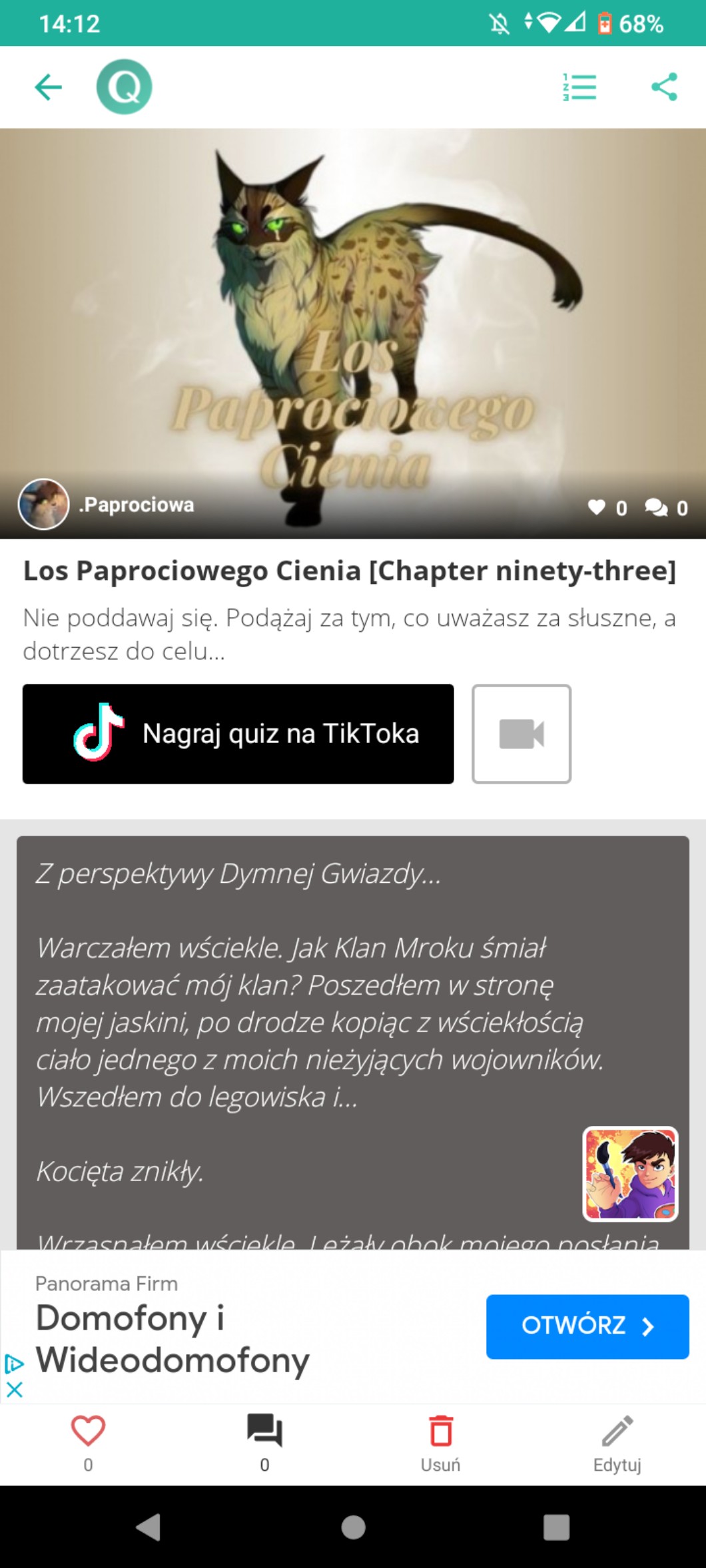Open the Q app logo home
Viewport: 706px width, 1568px height.
[x=124, y=87]
